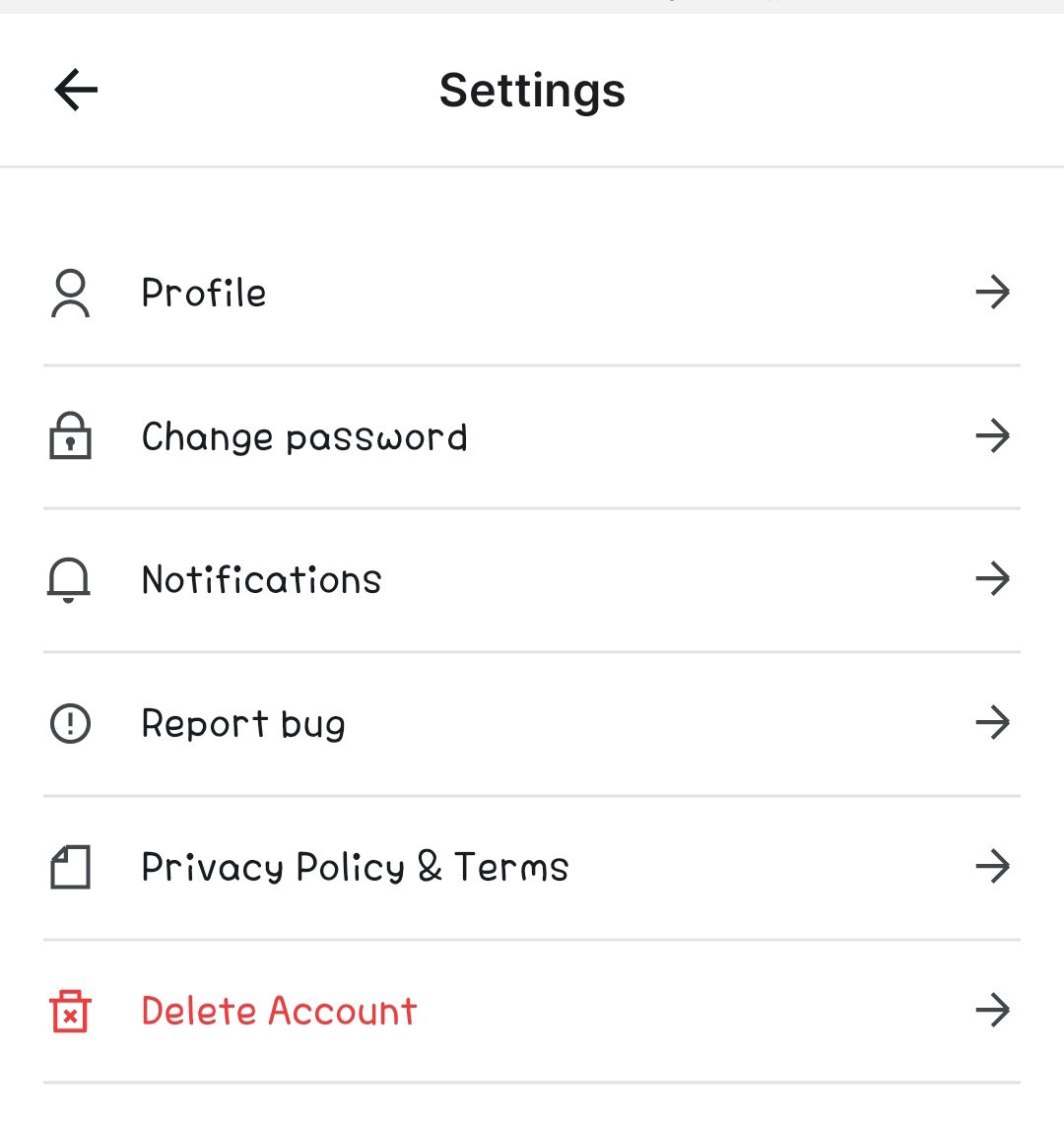
Task: Go to Notifications settings
Action: pyautogui.click(x=261, y=579)
